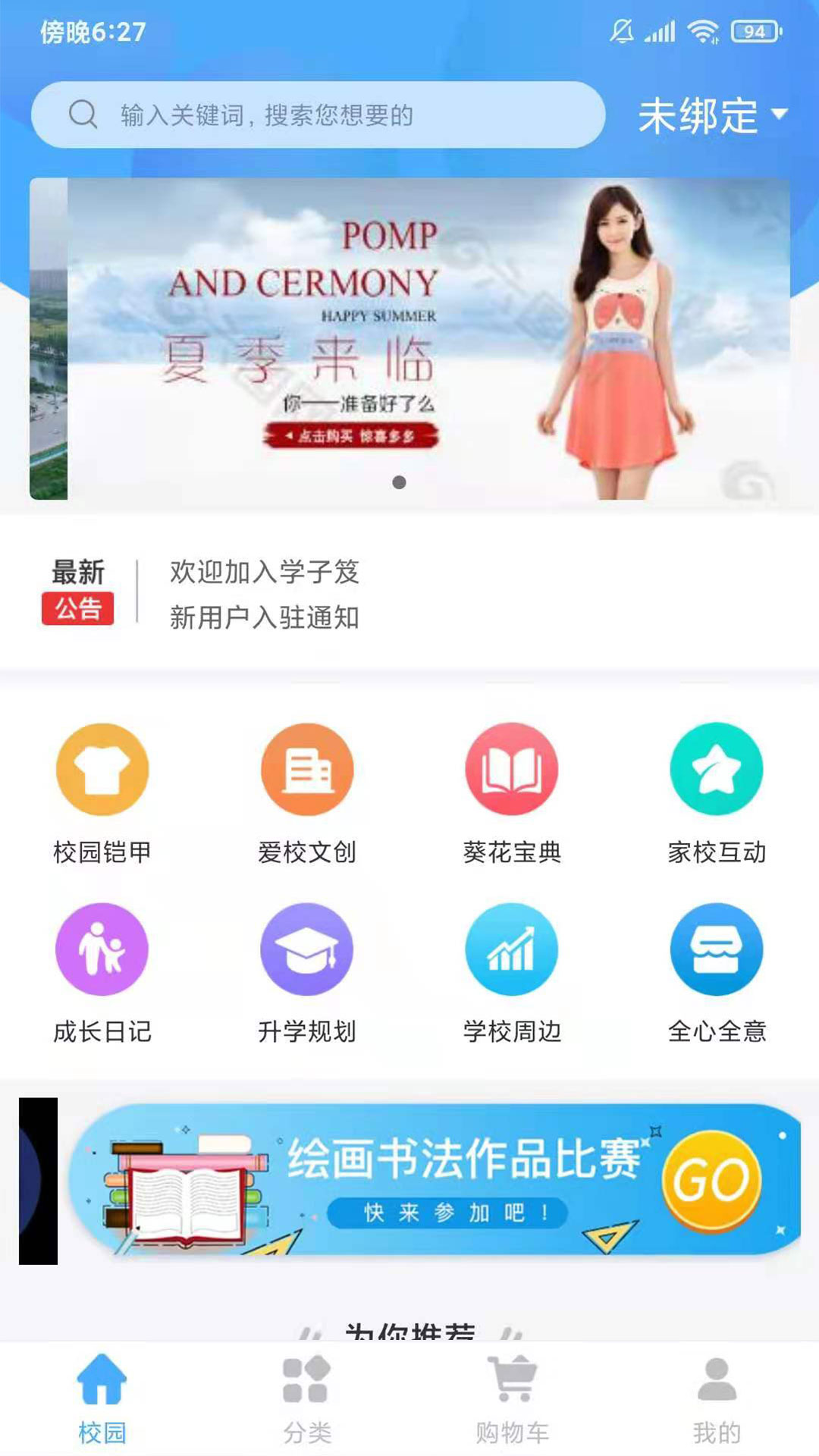Open the 校园铠甲 school uniform icon

click(102, 768)
